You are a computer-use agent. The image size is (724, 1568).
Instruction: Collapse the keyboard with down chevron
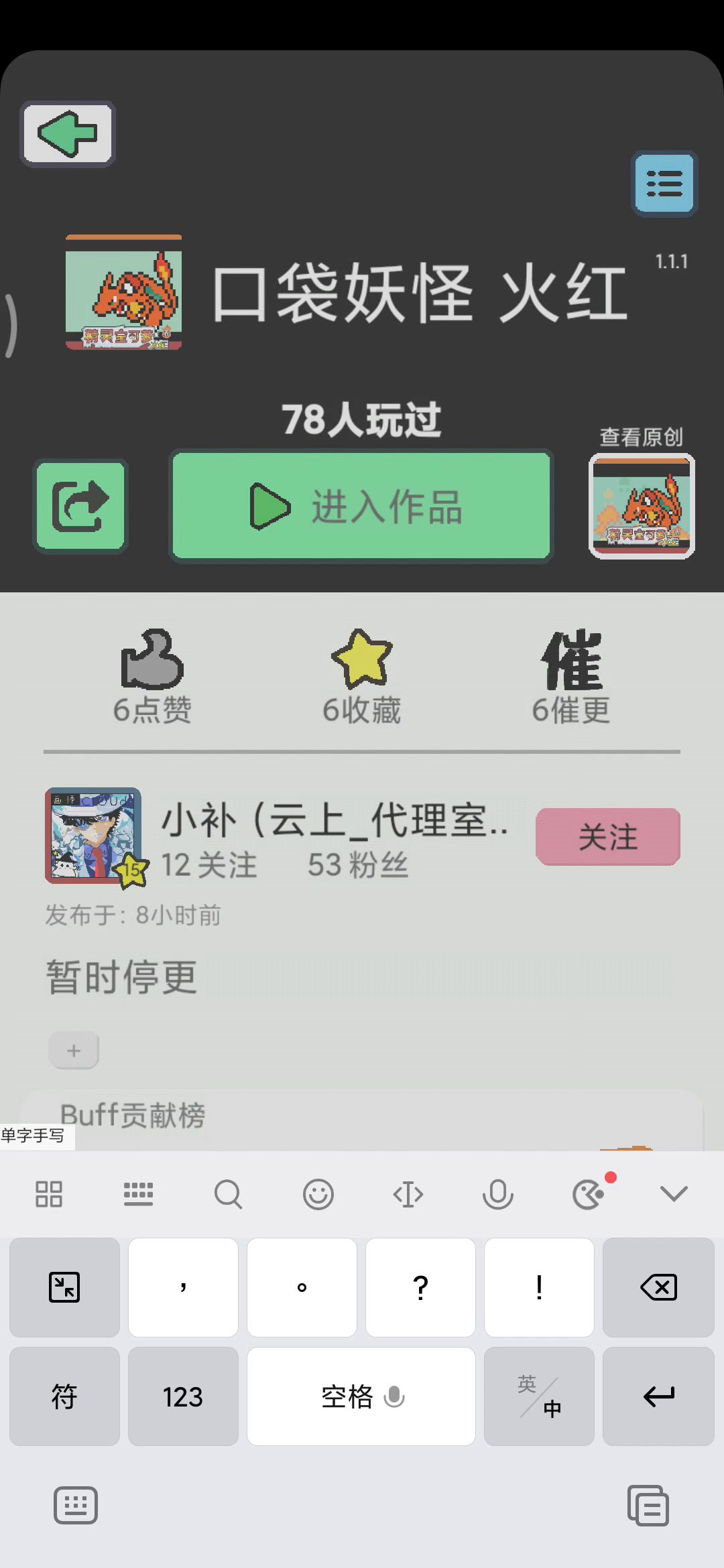(673, 1194)
